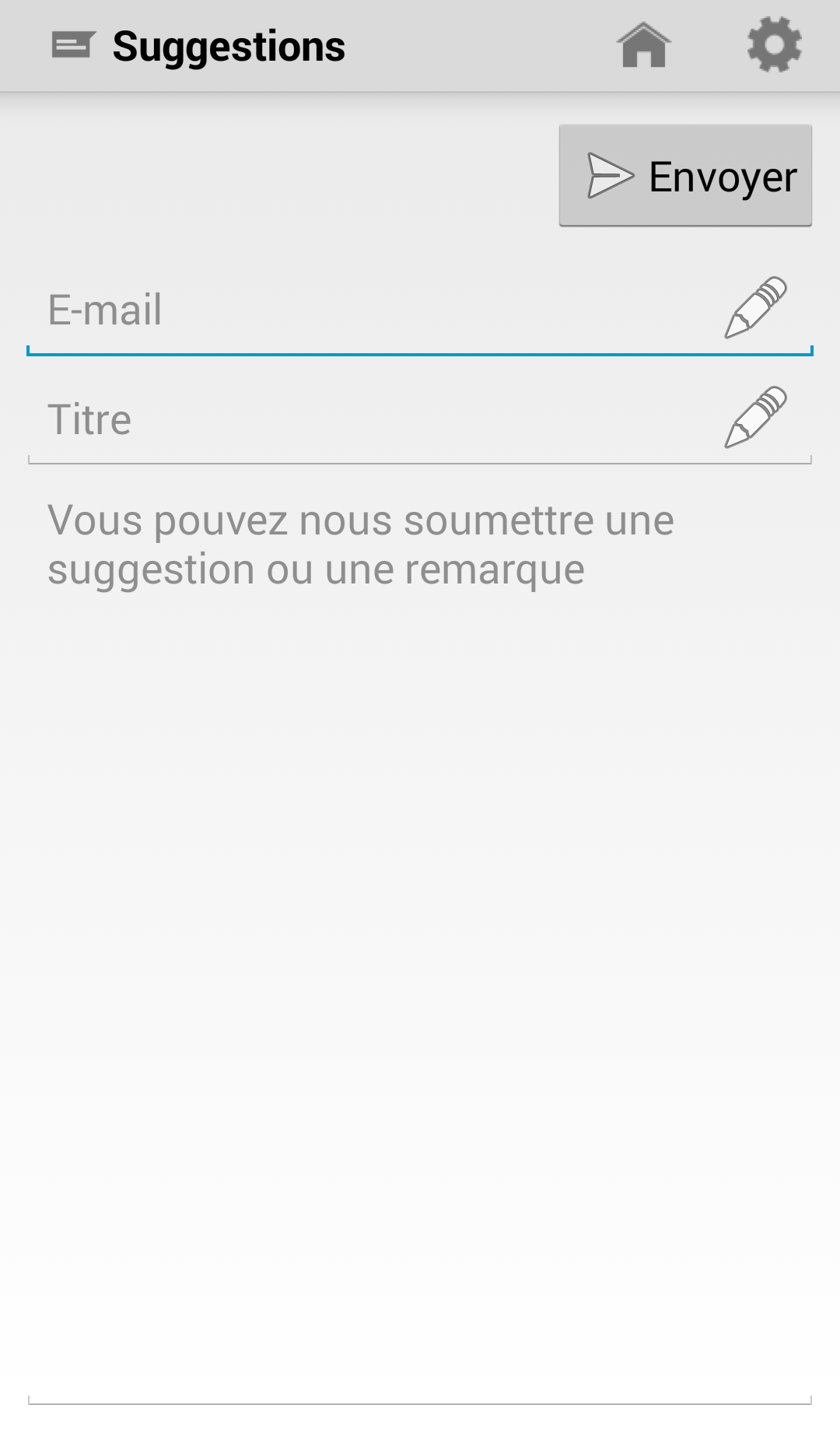Send the suggestion with Envoyer
Image resolution: width=840 pixels, height=1433 pixels.
coord(685,176)
